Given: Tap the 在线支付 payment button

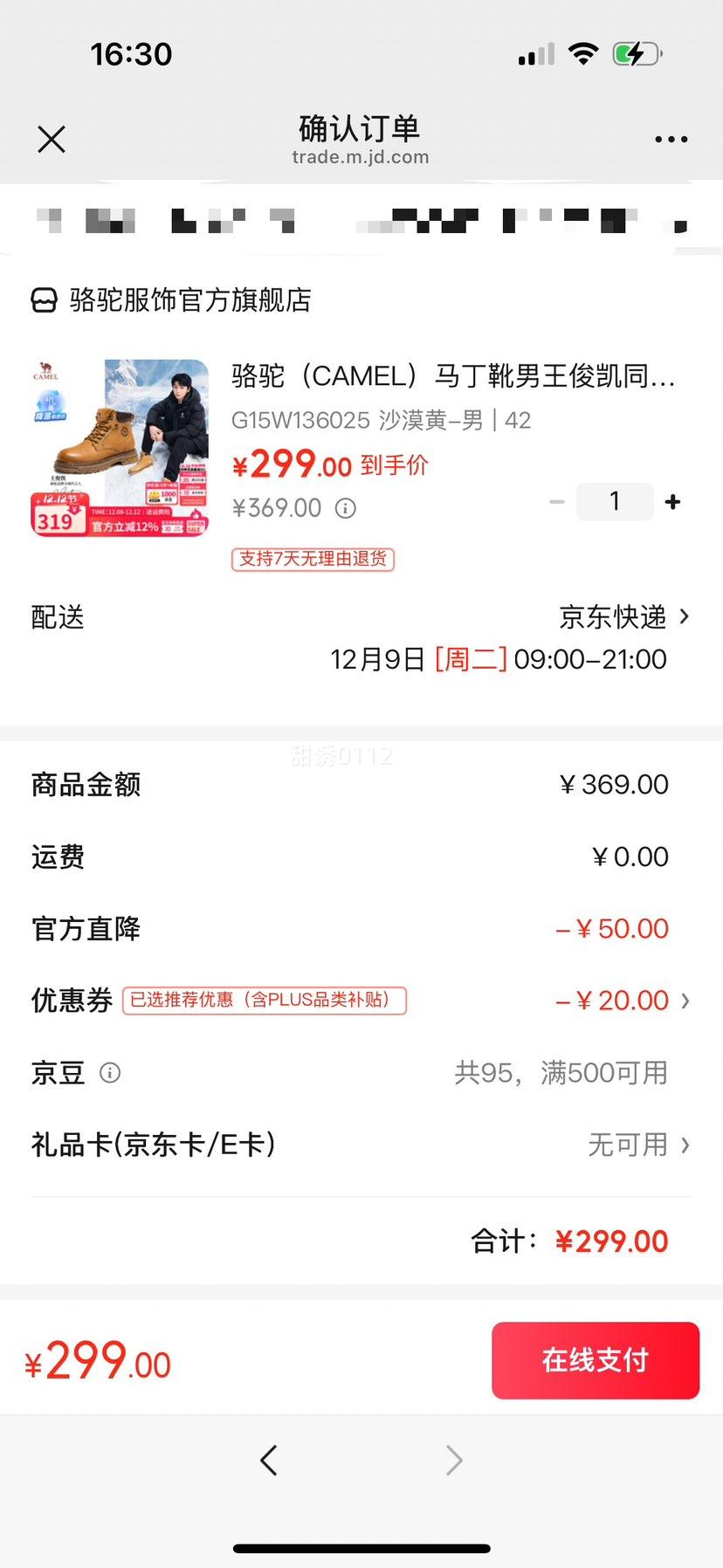Looking at the screenshot, I should 595,1360.
